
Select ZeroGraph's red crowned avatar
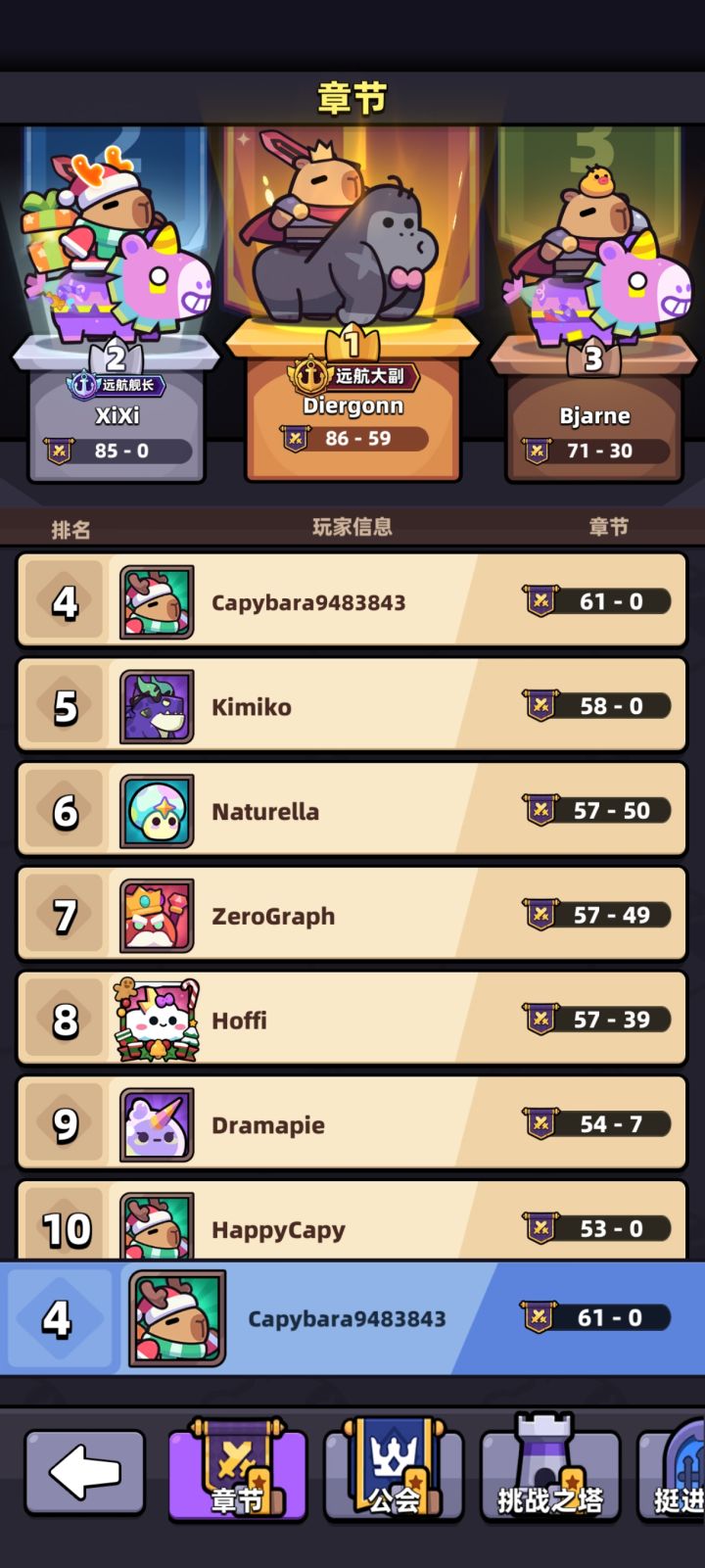[x=158, y=915]
